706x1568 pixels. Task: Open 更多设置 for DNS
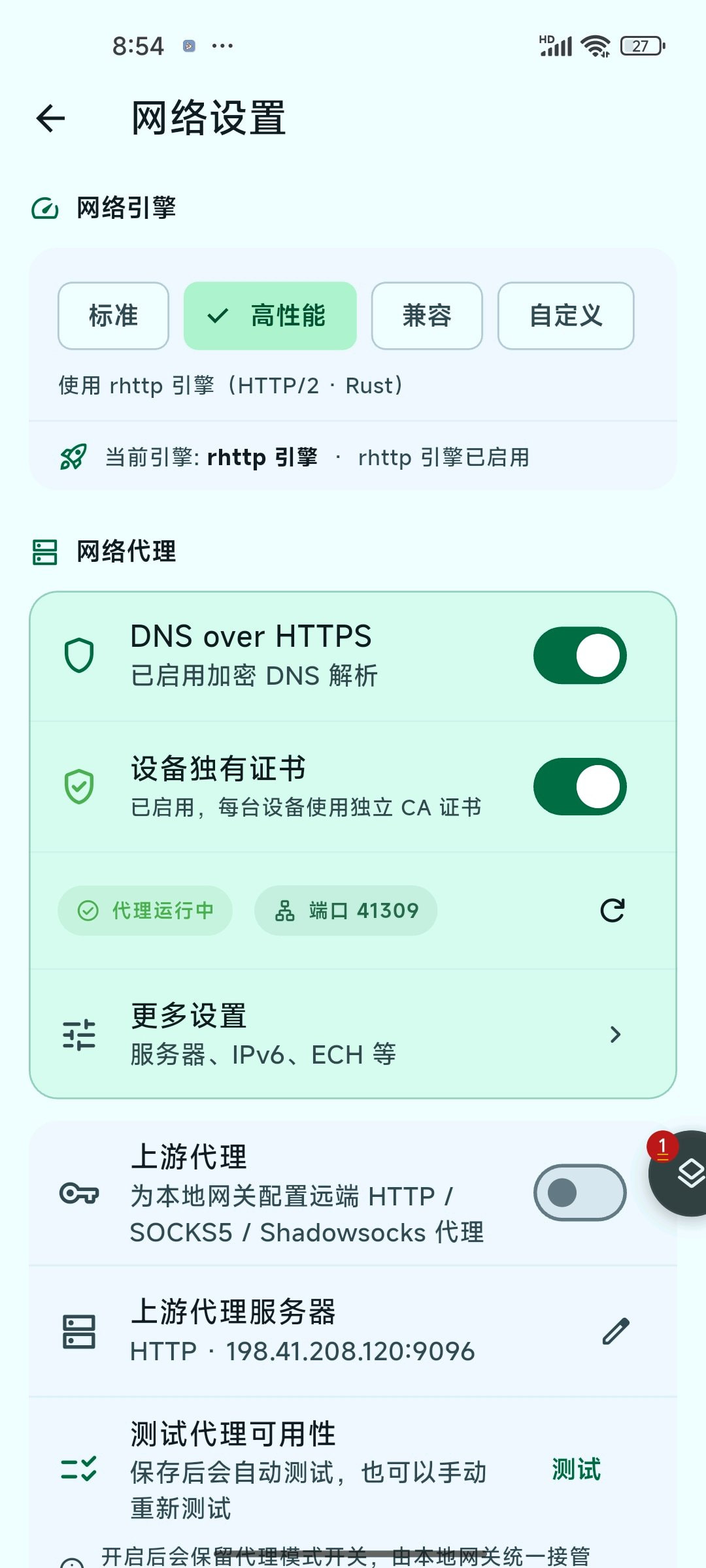(353, 1034)
